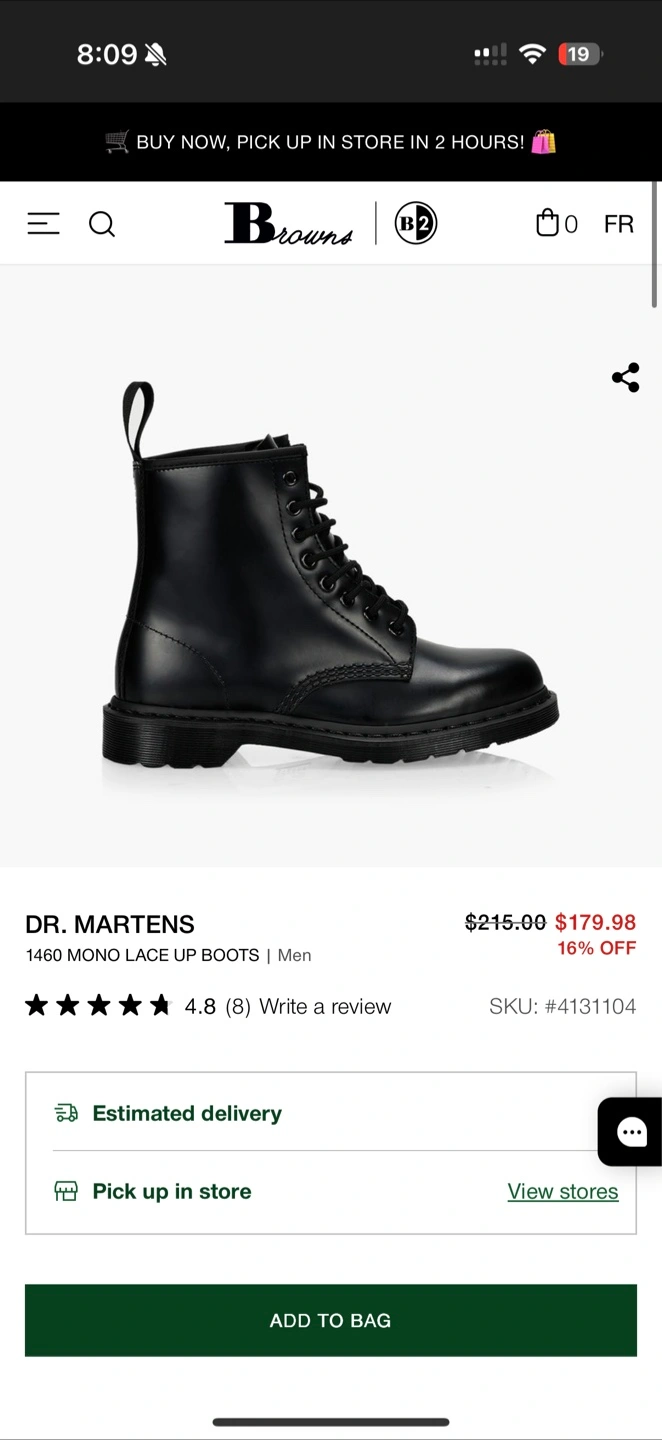This screenshot has width=662, height=1440.
Task: Open the live chat bubble
Action: pyautogui.click(x=630, y=1132)
